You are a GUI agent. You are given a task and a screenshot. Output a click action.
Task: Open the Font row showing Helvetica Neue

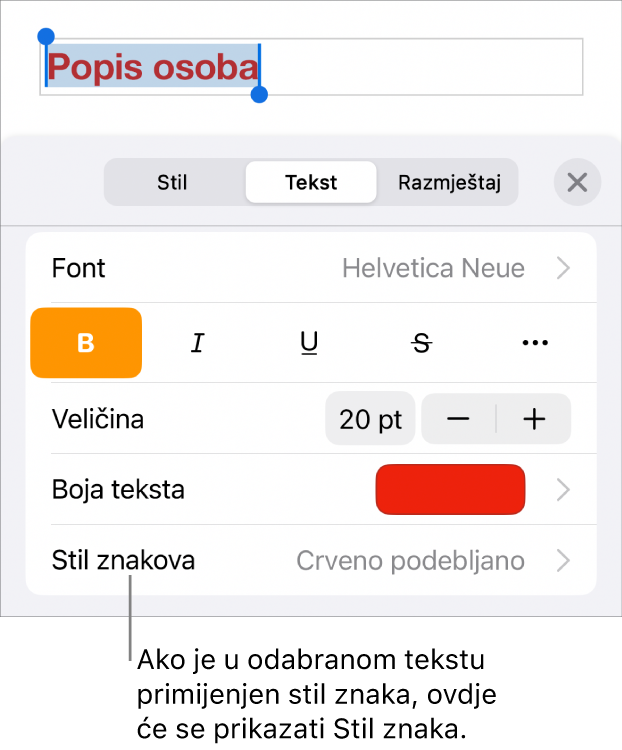click(x=311, y=268)
